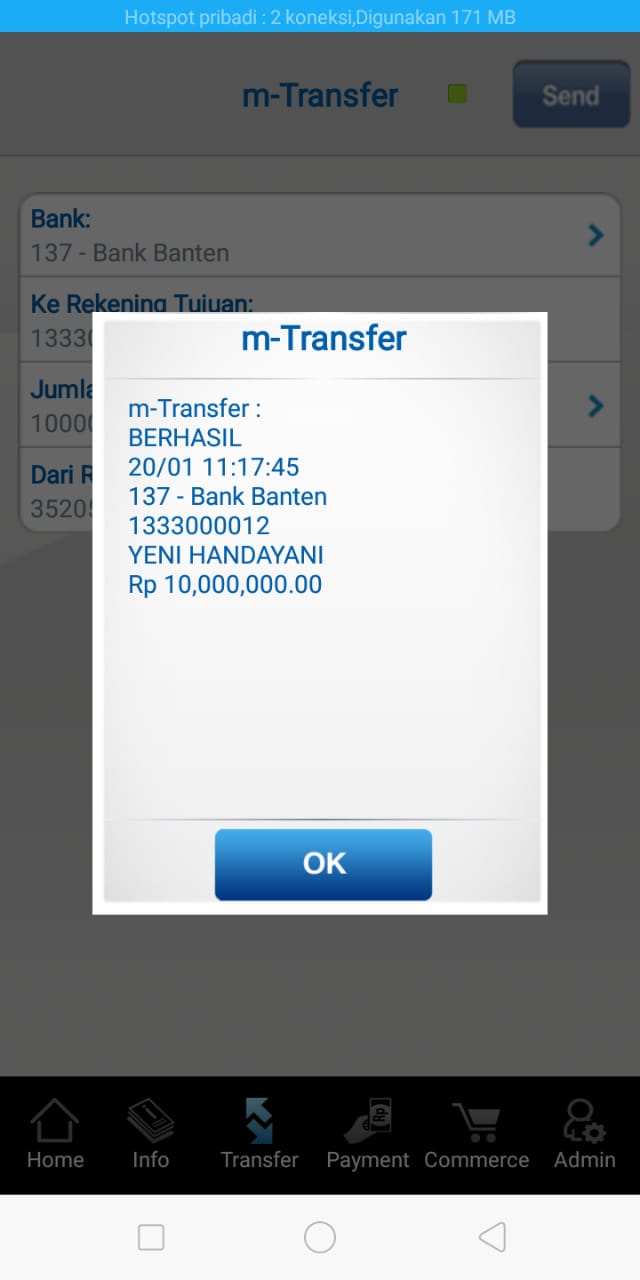
Task: Go to the phone's home screen
Action: click(320, 1238)
